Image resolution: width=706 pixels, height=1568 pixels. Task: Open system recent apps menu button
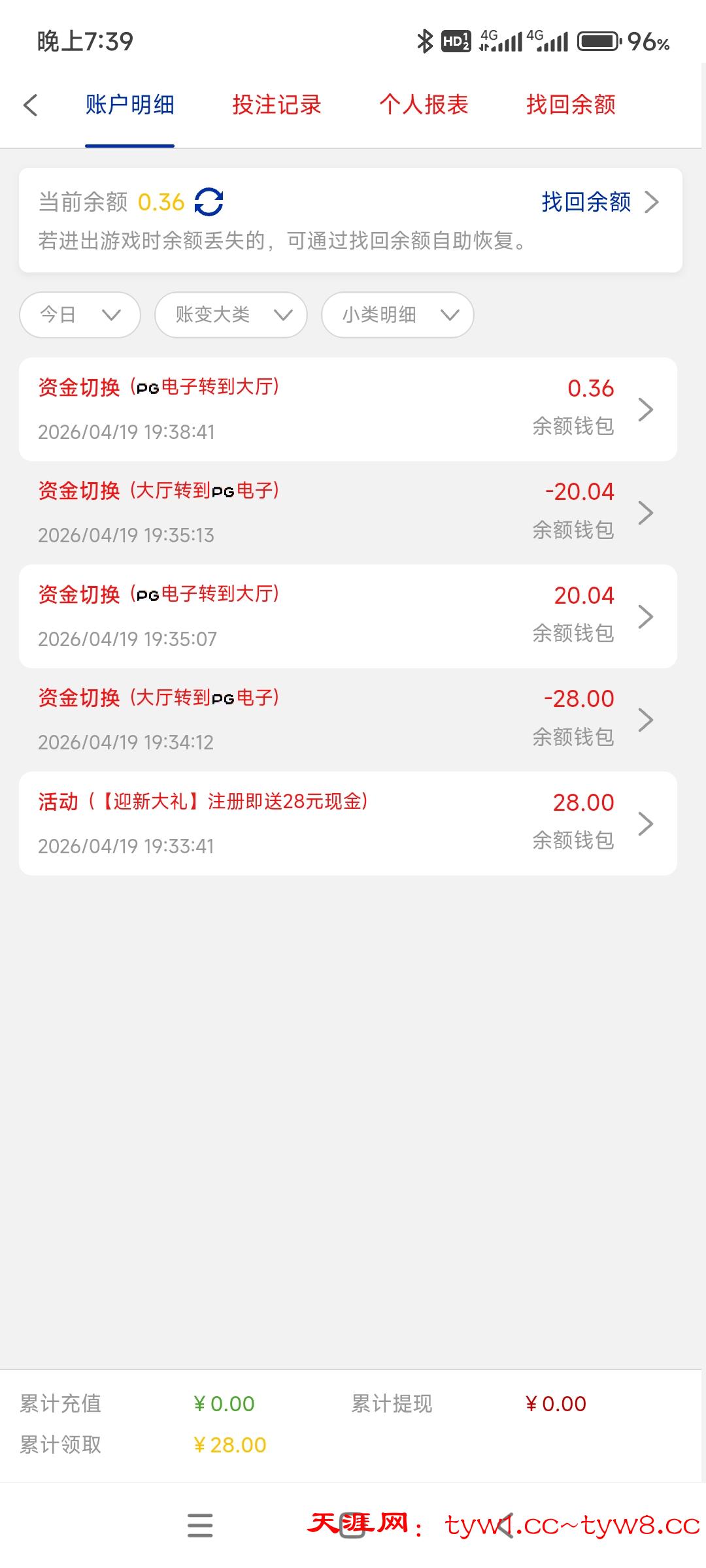pos(200,1526)
